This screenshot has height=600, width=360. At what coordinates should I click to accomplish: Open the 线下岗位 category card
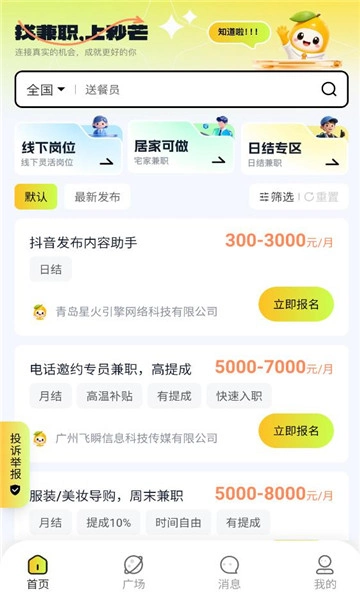(x=68, y=148)
